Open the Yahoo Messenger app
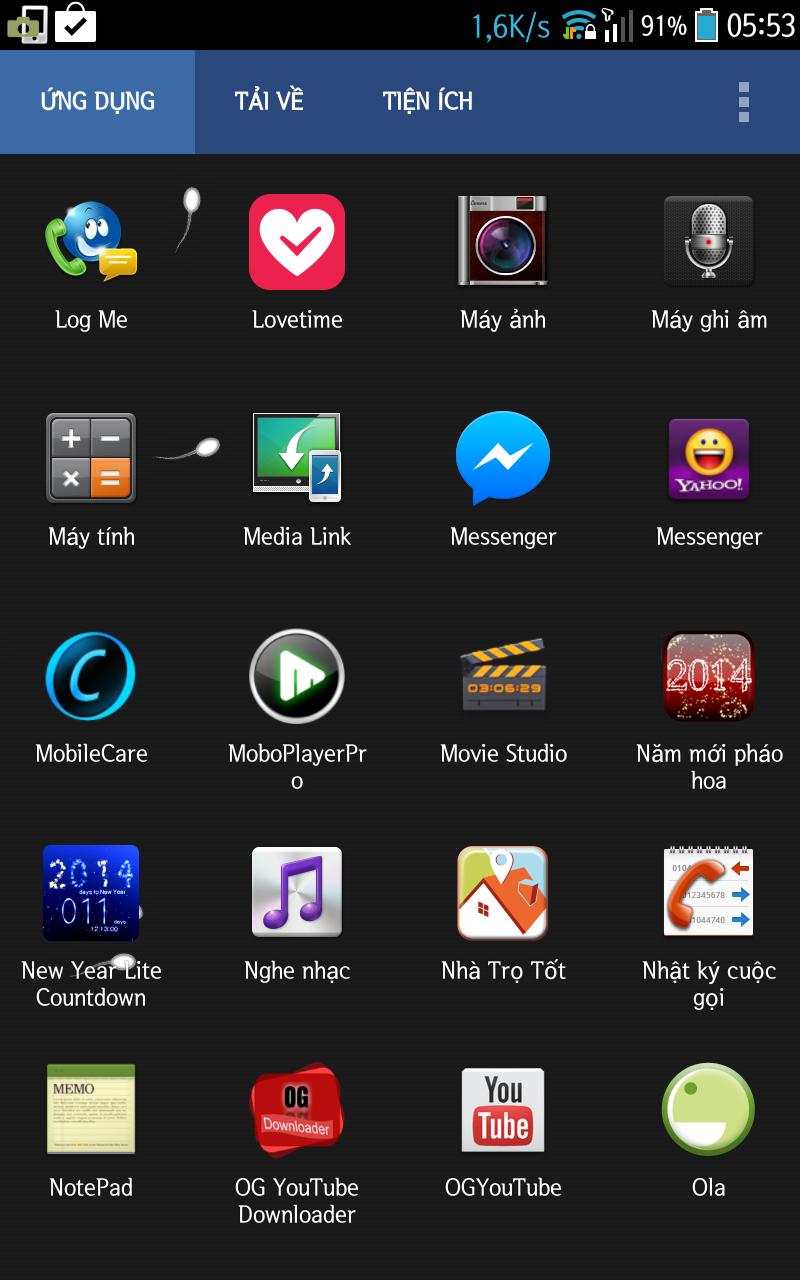800x1280 pixels. [709, 458]
